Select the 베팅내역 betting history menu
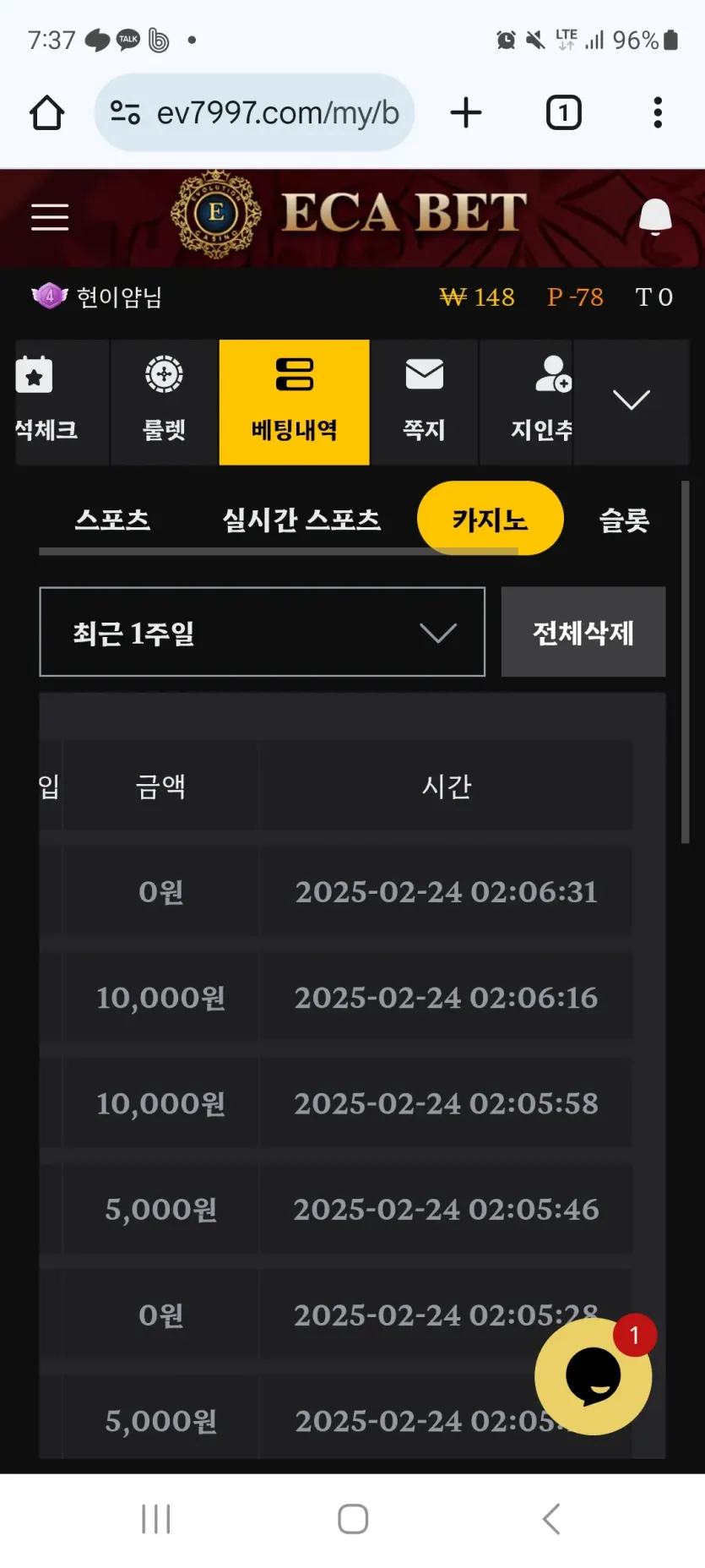This screenshot has width=705, height=1568. pos(294,402)
